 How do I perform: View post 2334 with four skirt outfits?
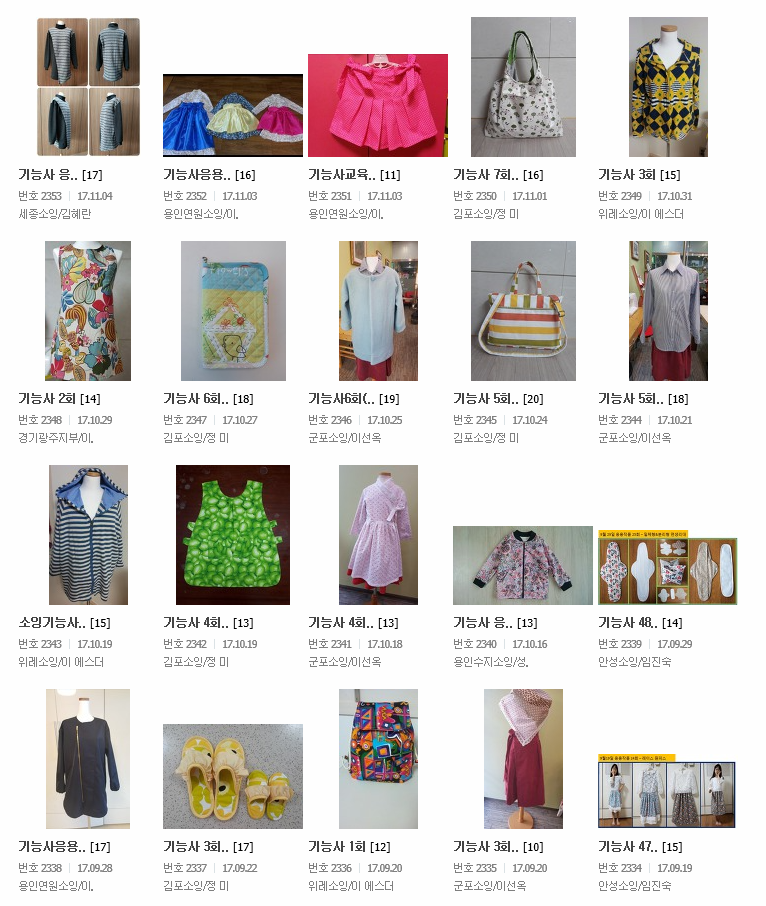667,794
